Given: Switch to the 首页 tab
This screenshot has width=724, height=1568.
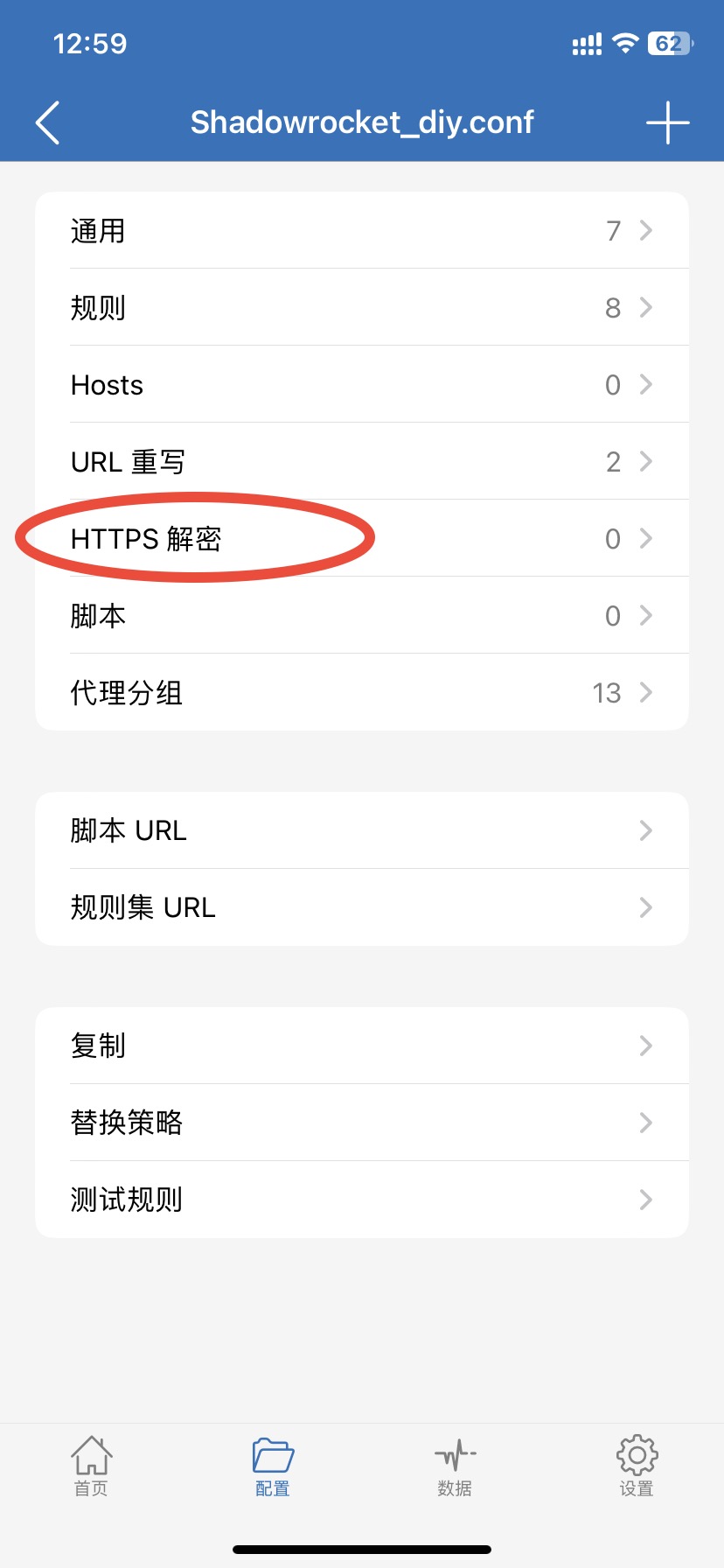Looking at the screenshot, I should pos(91,1466).
